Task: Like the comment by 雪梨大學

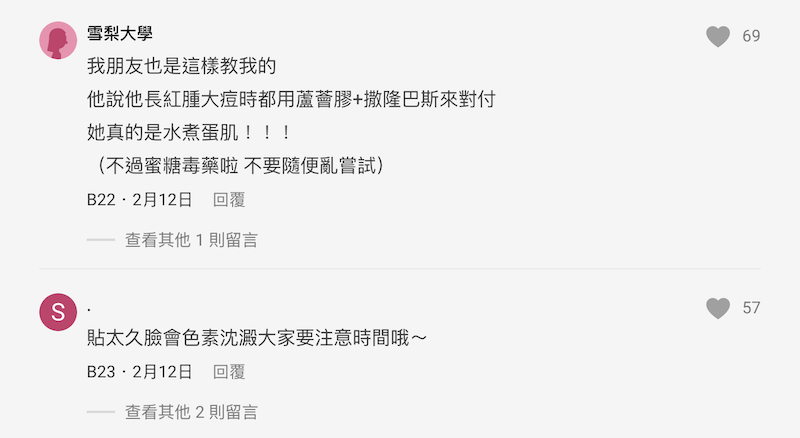Action: click(718, 37)
